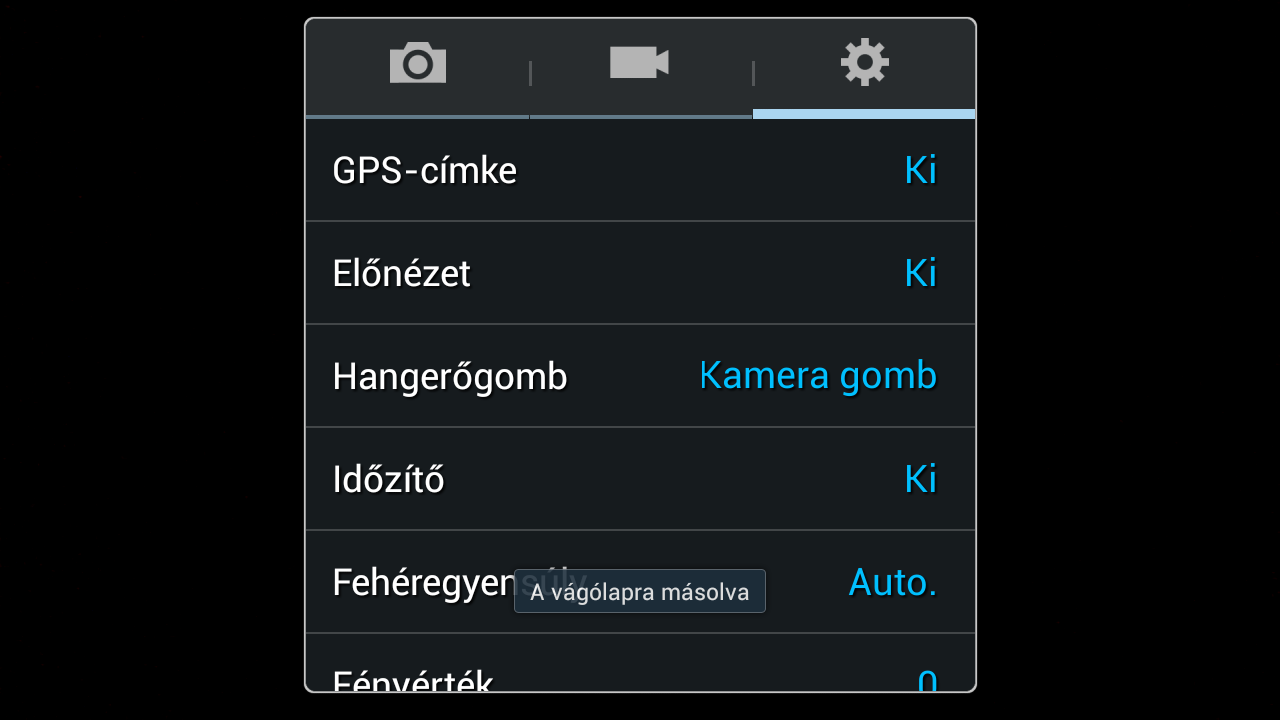Viewport: 1280px width, 720px height.
Task: Open the Fehéregyensúly setting
Action: [420, 582]
